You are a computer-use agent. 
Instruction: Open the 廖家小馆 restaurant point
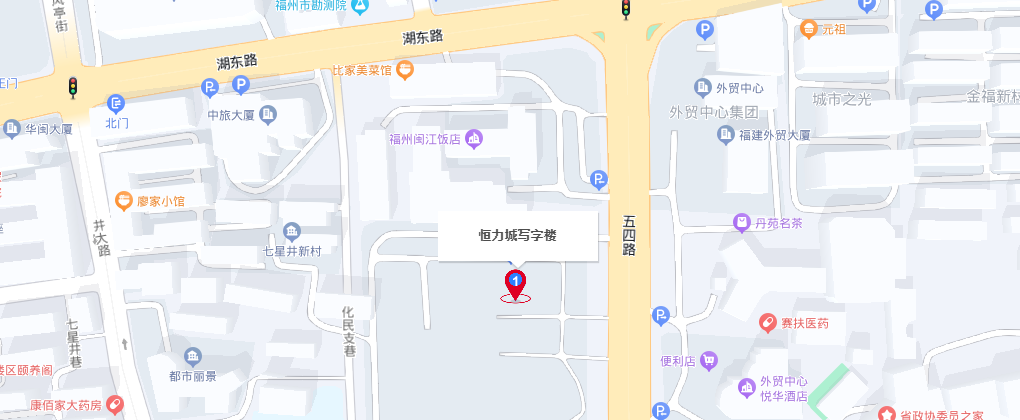[x=124, y=200]
